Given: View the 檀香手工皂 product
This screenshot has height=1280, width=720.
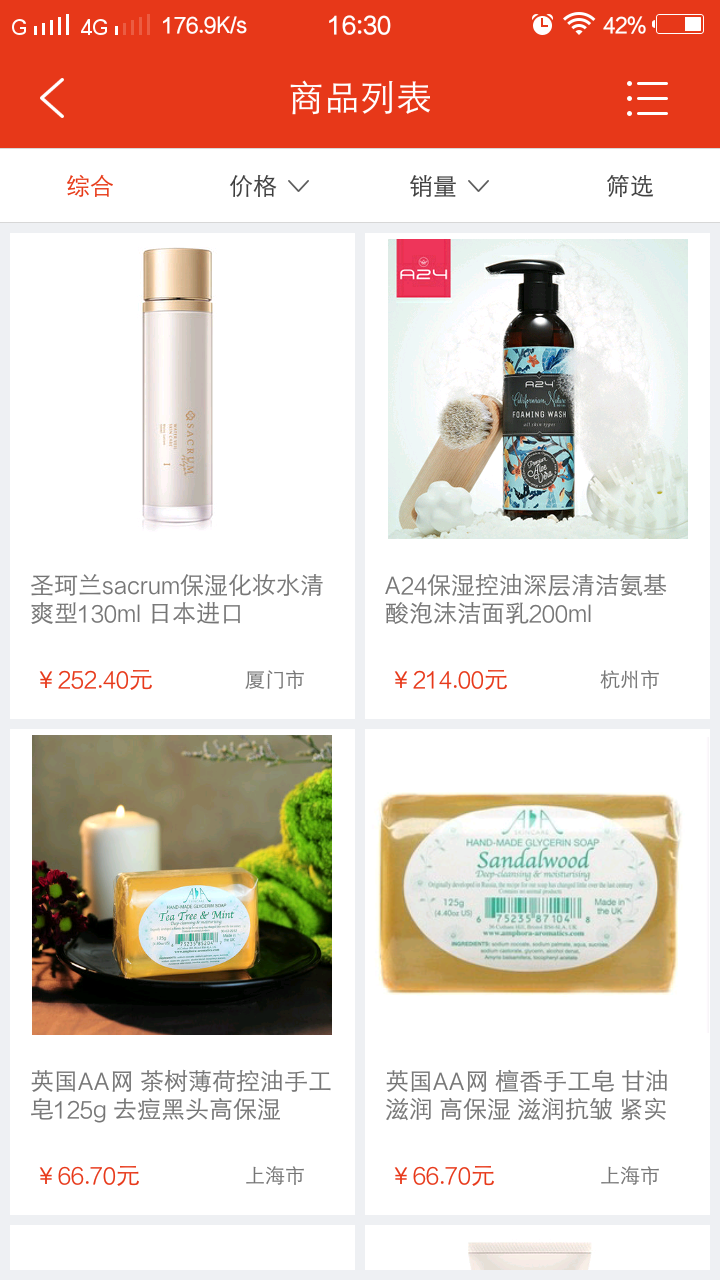Looking at the screenshot, I should click(537, 970).
